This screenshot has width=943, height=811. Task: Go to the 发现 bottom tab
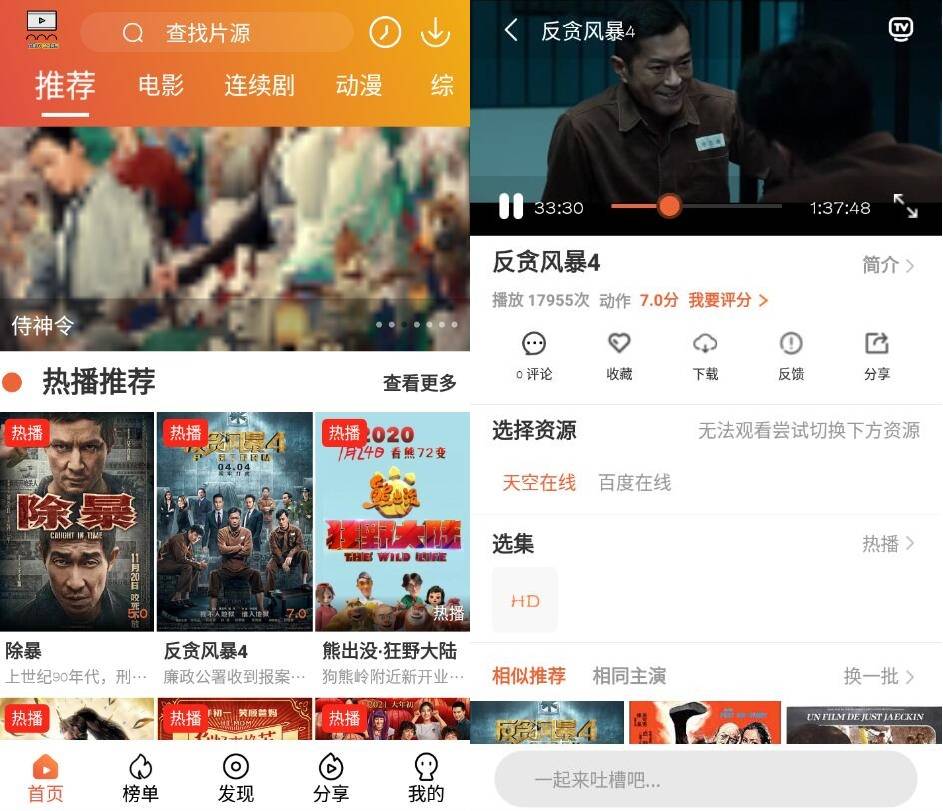(x=236, y=778)
